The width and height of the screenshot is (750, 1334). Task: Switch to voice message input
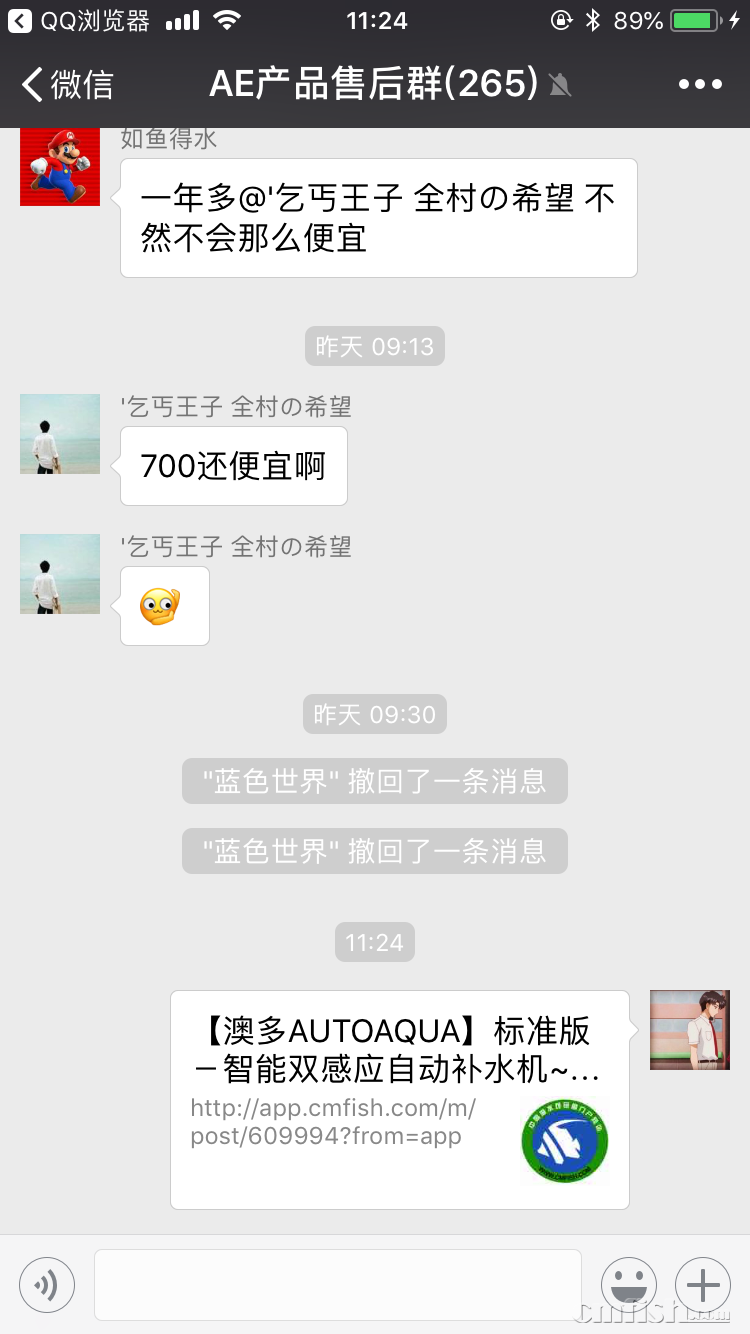tap(47, 1285)
